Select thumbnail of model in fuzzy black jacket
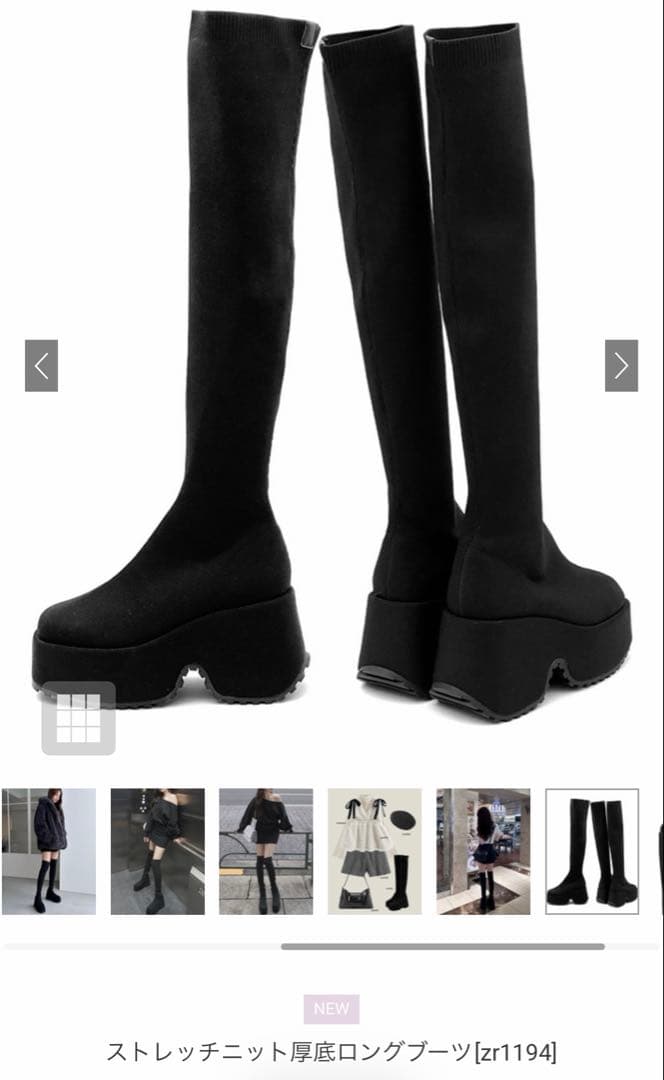This screenshot has width=664, height=1080. point(49,851)
